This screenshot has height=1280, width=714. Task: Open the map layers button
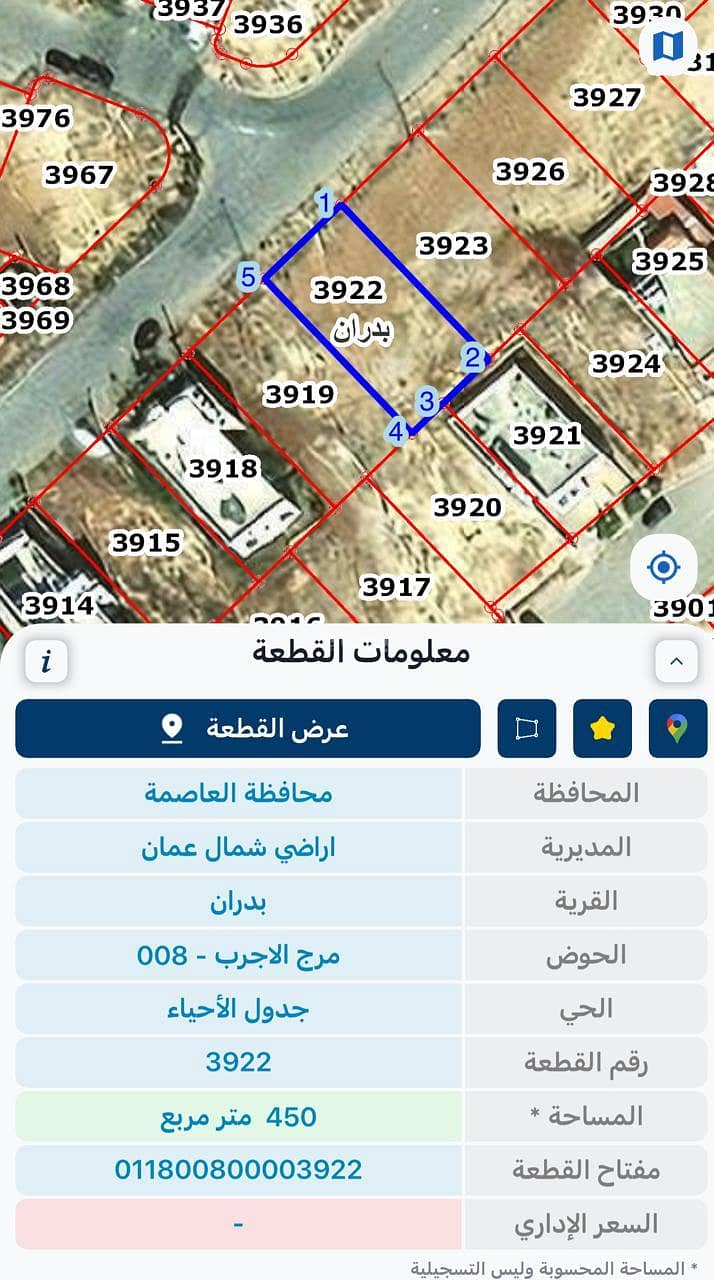pos(666,45)
